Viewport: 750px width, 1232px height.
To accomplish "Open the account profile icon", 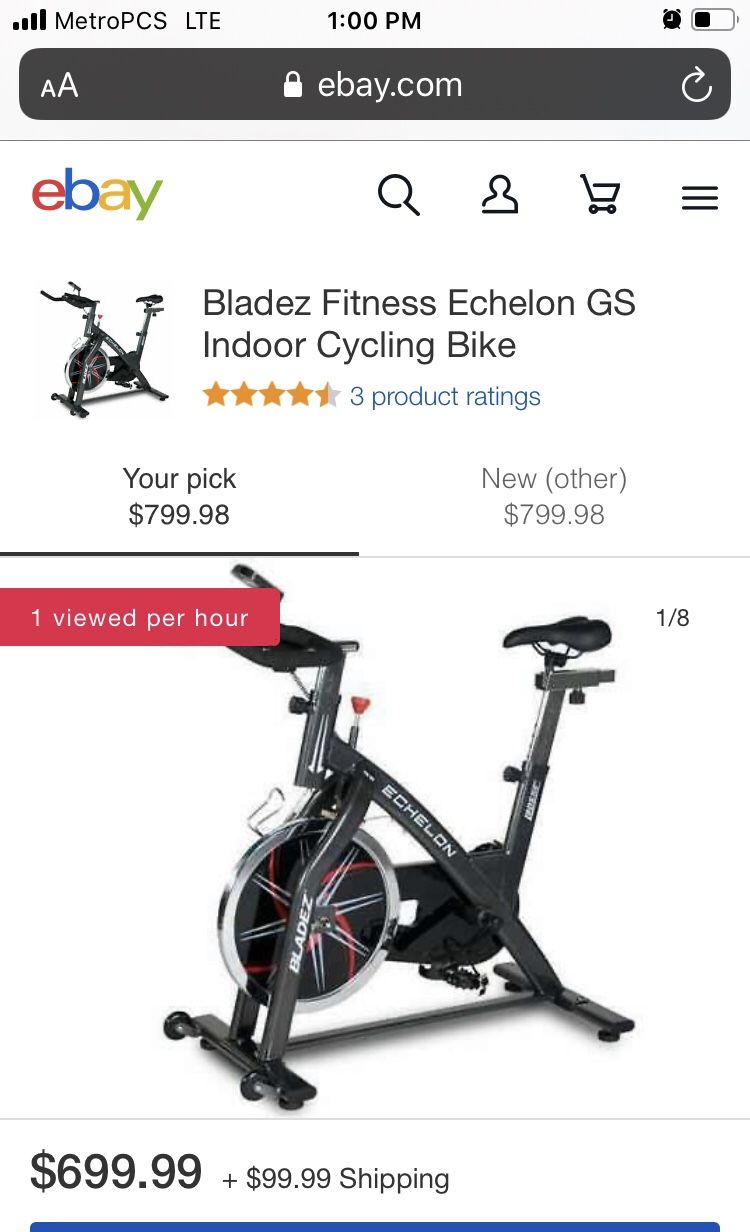I will pyautogui.click(x=499, y=195).
